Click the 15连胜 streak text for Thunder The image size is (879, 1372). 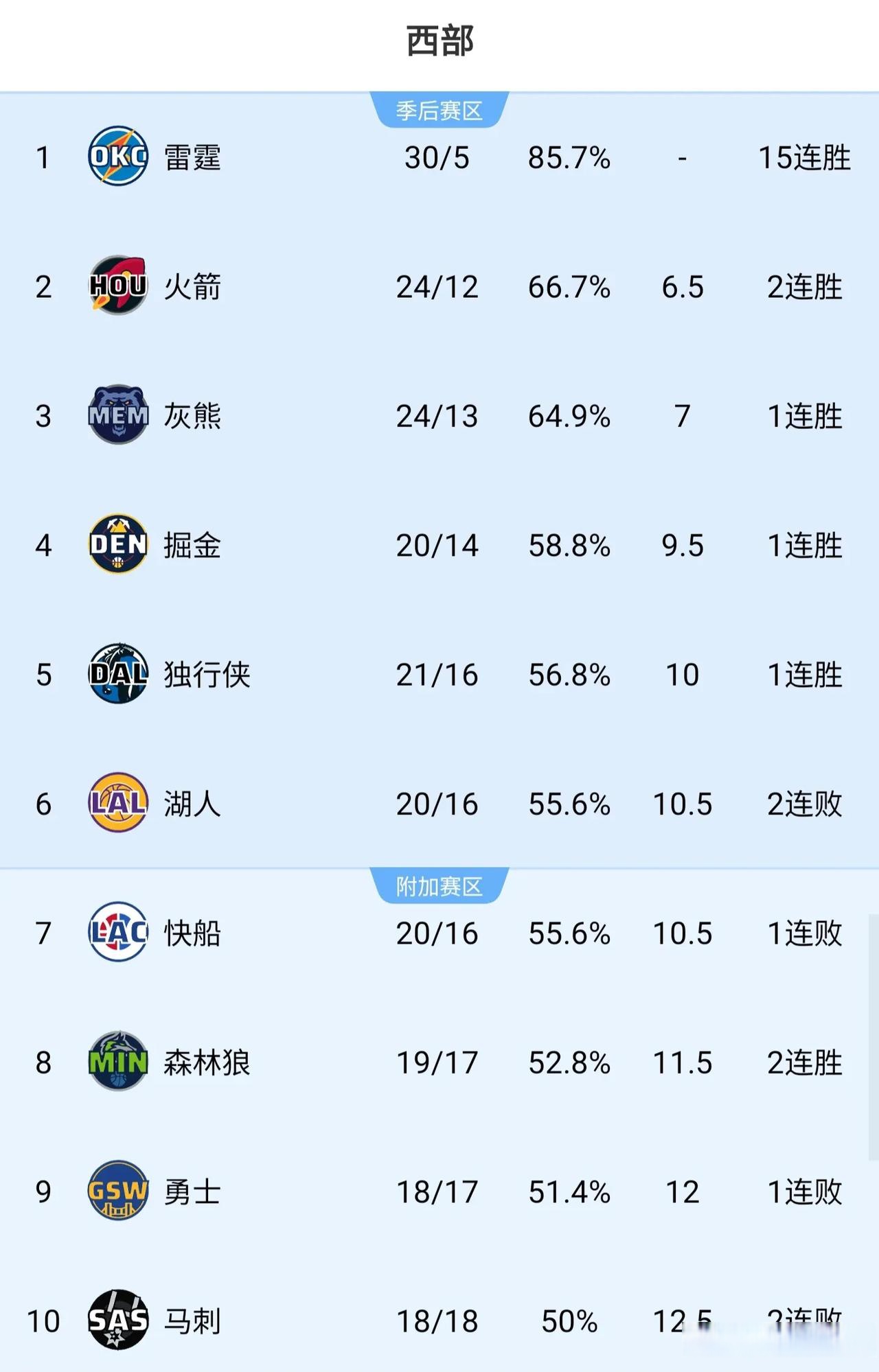pyautogui.click(x=803, y=156)
